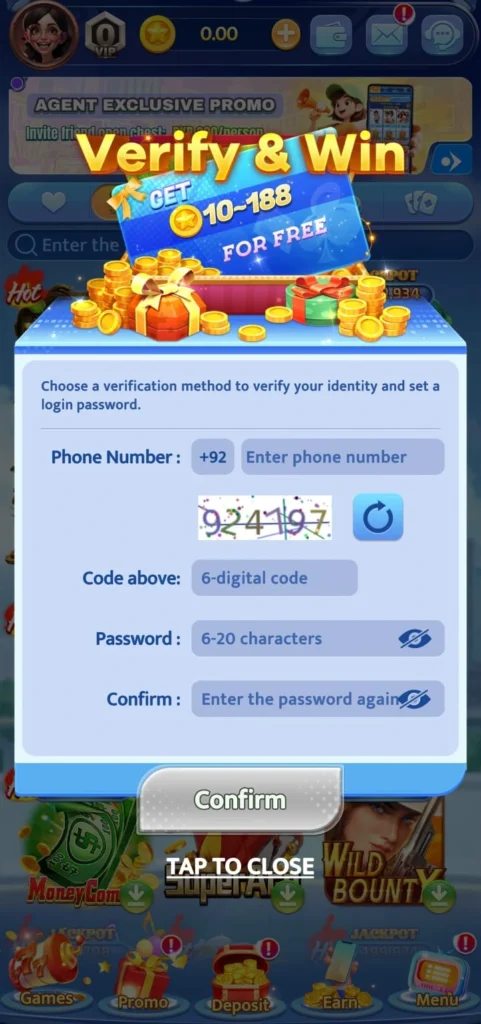Reveal the Confirm field's hidden password
The width and height of the screenshot is (481, 1024).
click(415, 699)
